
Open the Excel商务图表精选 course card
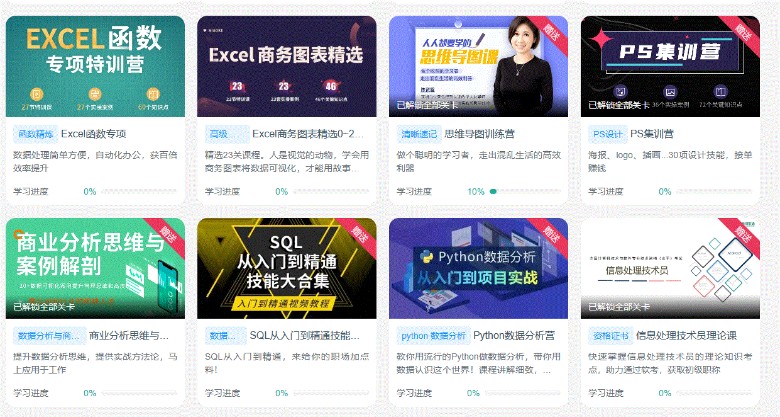click(x=286, y=66)
